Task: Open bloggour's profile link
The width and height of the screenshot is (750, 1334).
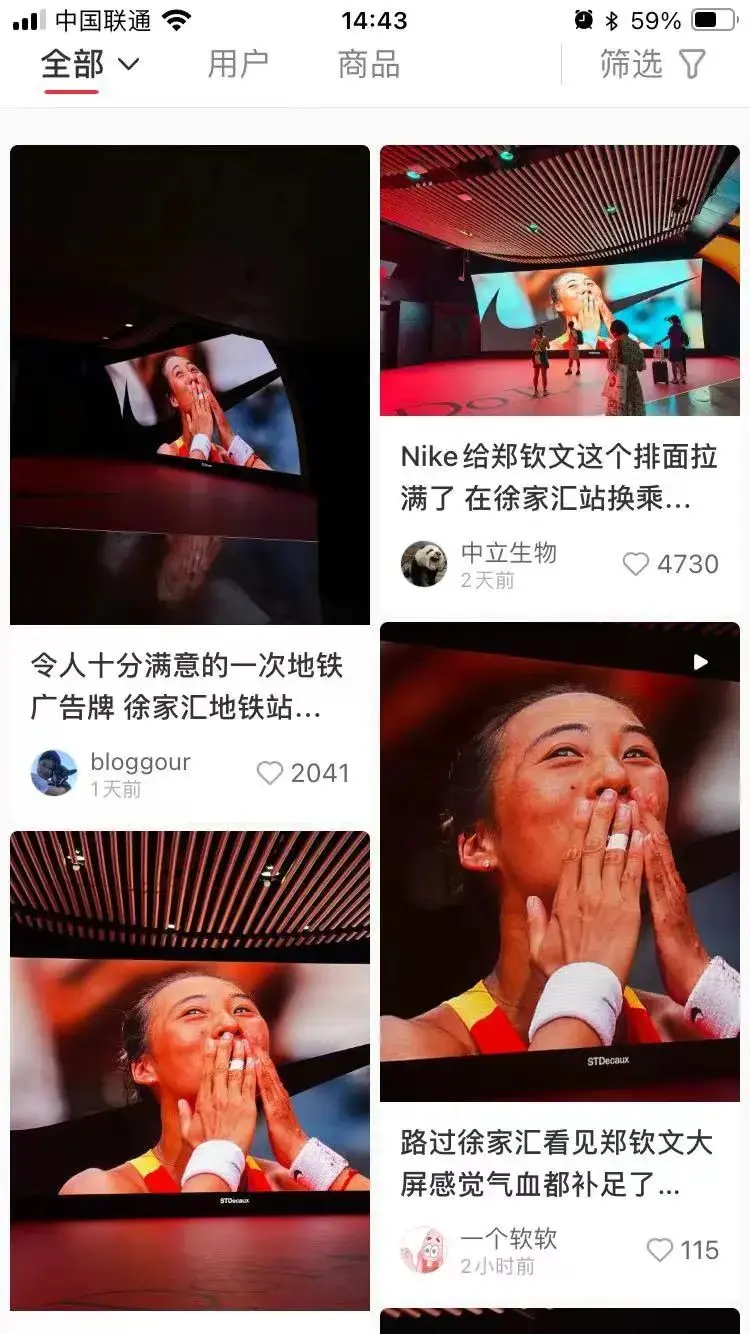Action: pyautogui.click(x=139, y=761)
